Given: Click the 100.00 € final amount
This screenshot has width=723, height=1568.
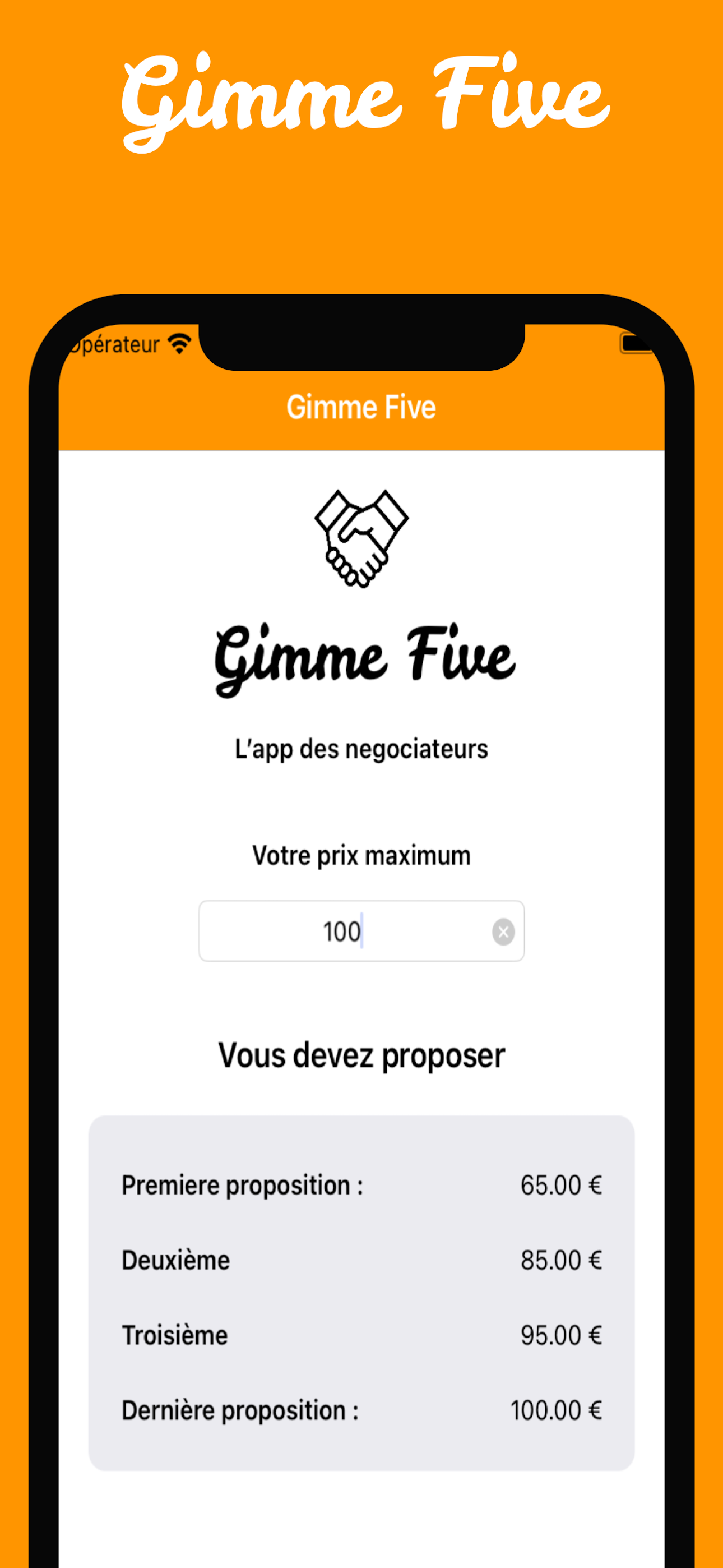Looking at the screenshot, I should click(557, 1410).
